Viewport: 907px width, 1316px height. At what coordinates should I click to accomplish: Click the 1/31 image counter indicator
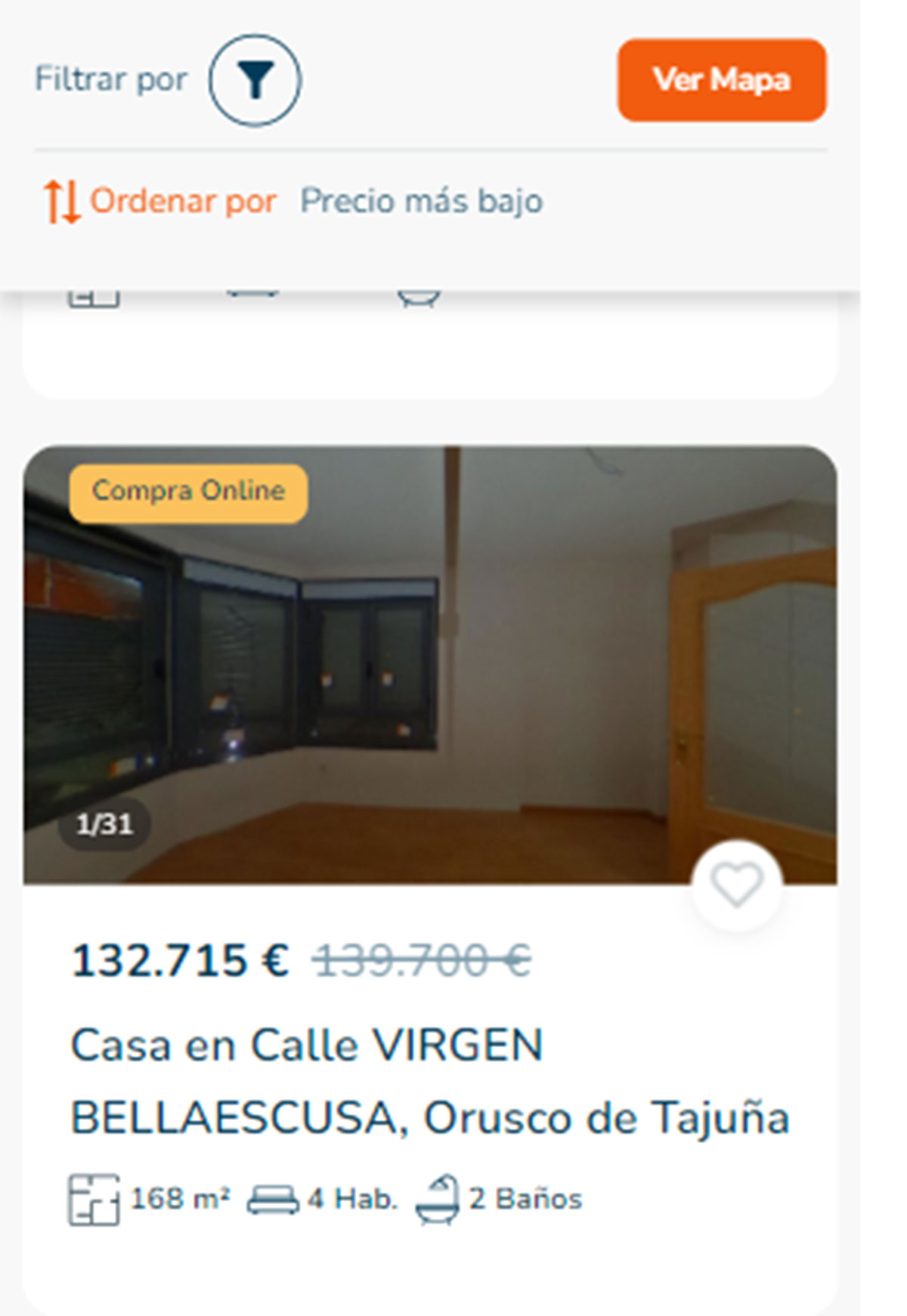(x=104, y=823)
